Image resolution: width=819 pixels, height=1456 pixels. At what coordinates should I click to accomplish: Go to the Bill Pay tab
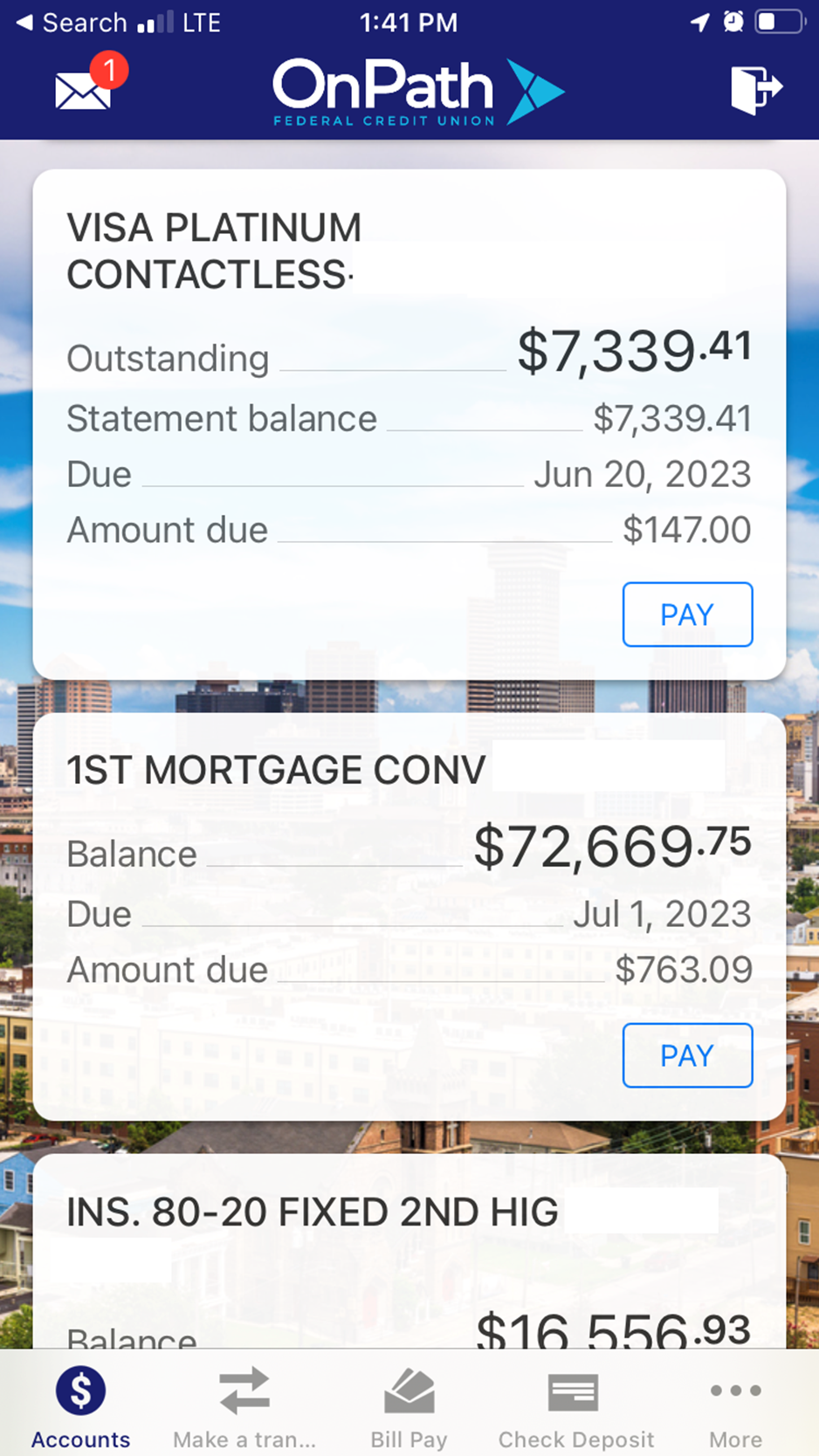409,1405
